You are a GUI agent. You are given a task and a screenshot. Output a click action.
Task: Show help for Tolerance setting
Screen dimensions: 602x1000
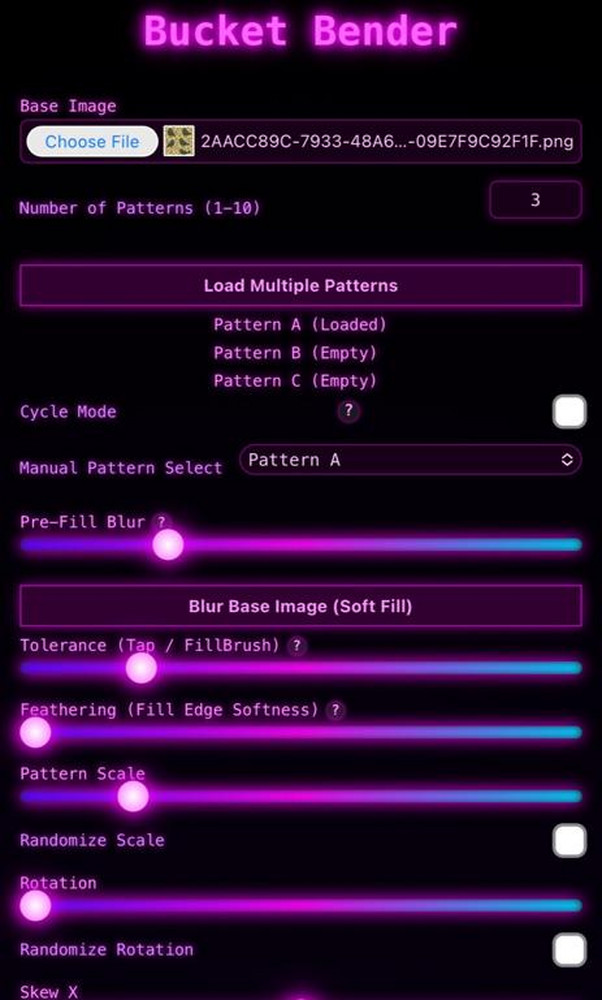pyautogui.click(x=297, y=646)
